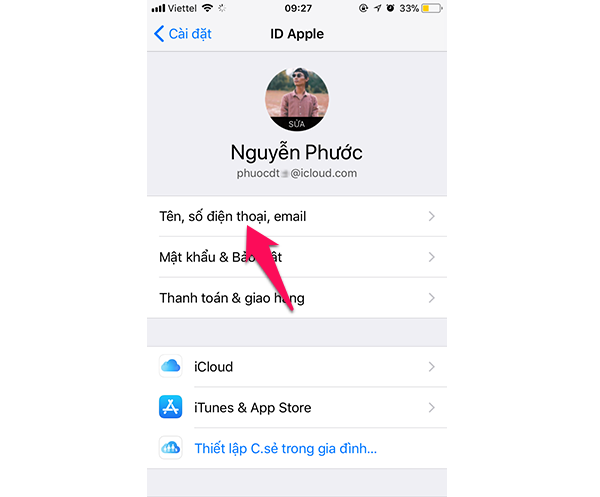Go back to Cài đặt
Image resolution: width=600 pixels, height=497 pixels.
(182, 34)
